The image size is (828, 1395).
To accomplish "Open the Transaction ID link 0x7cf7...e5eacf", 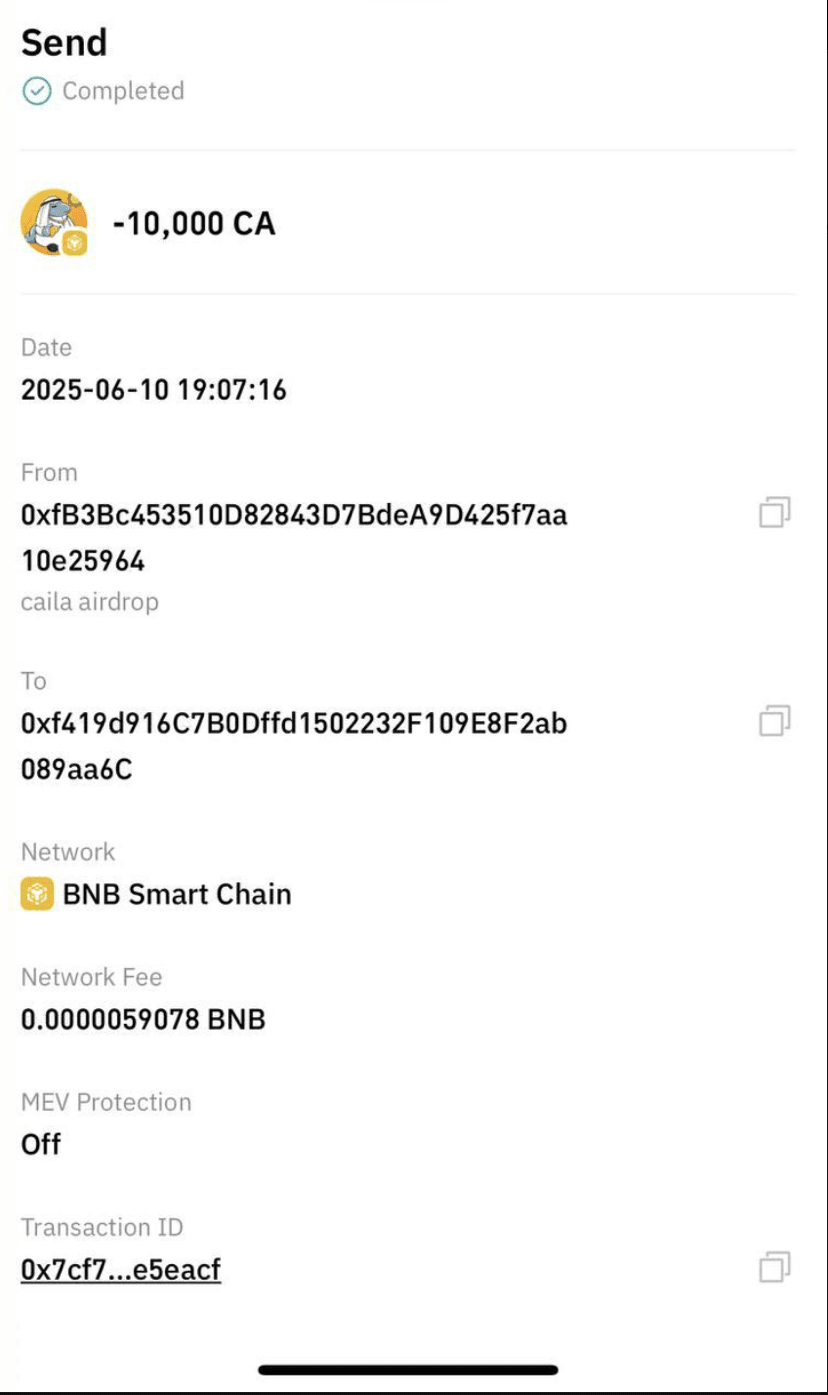I will 120,1270.
